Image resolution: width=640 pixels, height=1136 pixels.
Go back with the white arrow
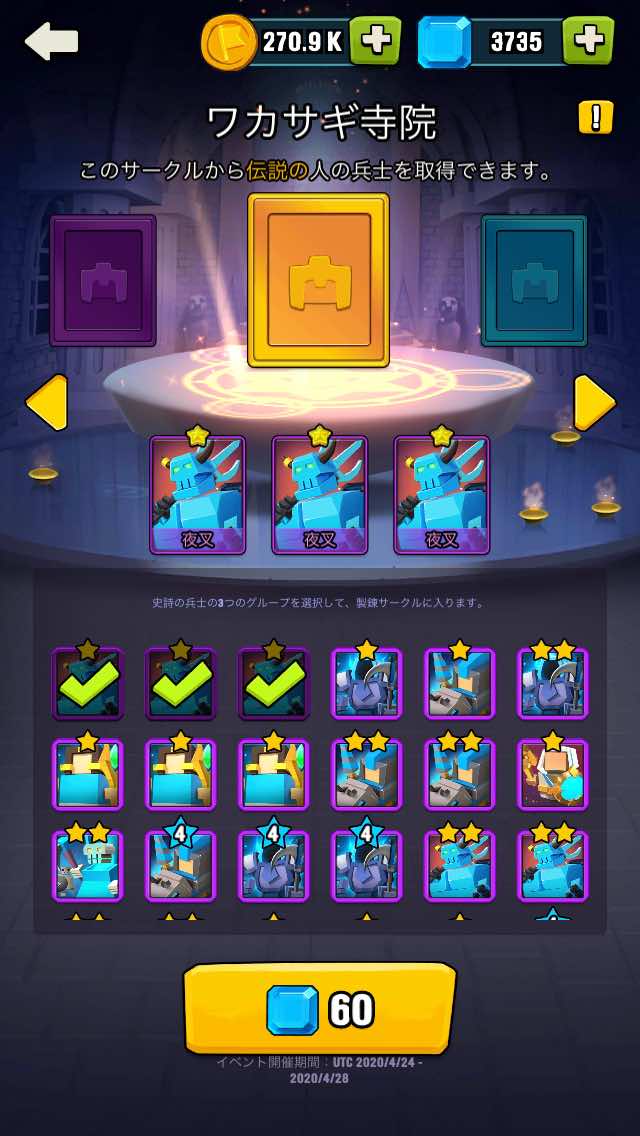[x=51, y=41]
